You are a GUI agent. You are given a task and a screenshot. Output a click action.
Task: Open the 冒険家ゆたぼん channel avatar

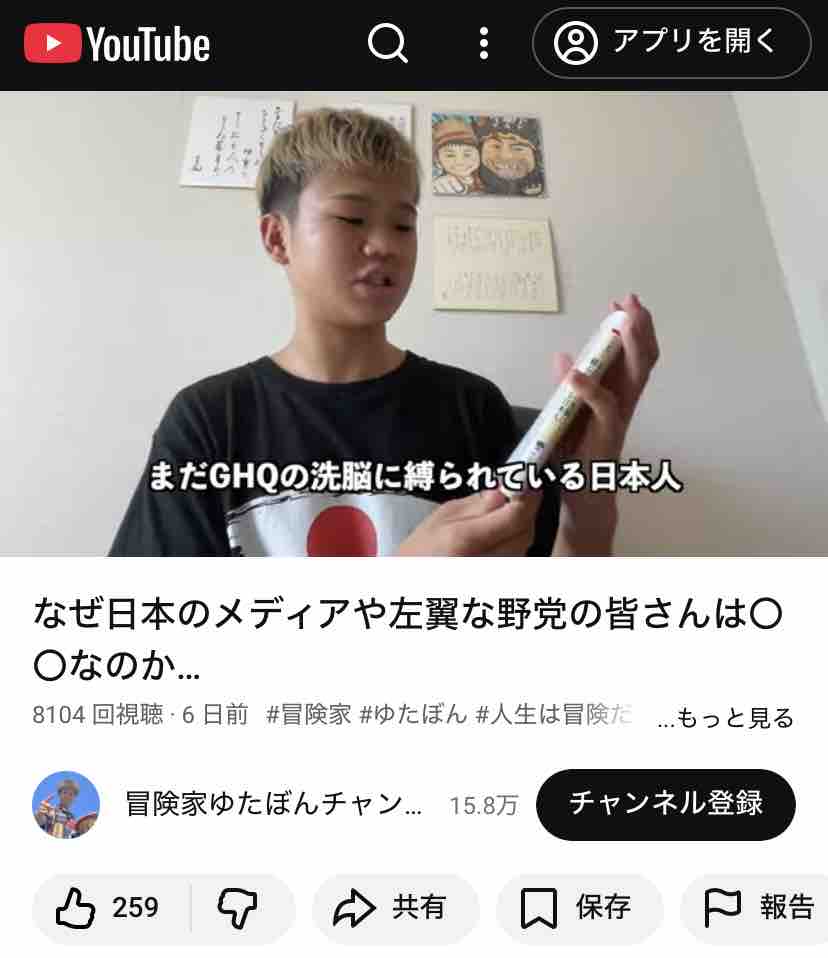coord(66,805)
